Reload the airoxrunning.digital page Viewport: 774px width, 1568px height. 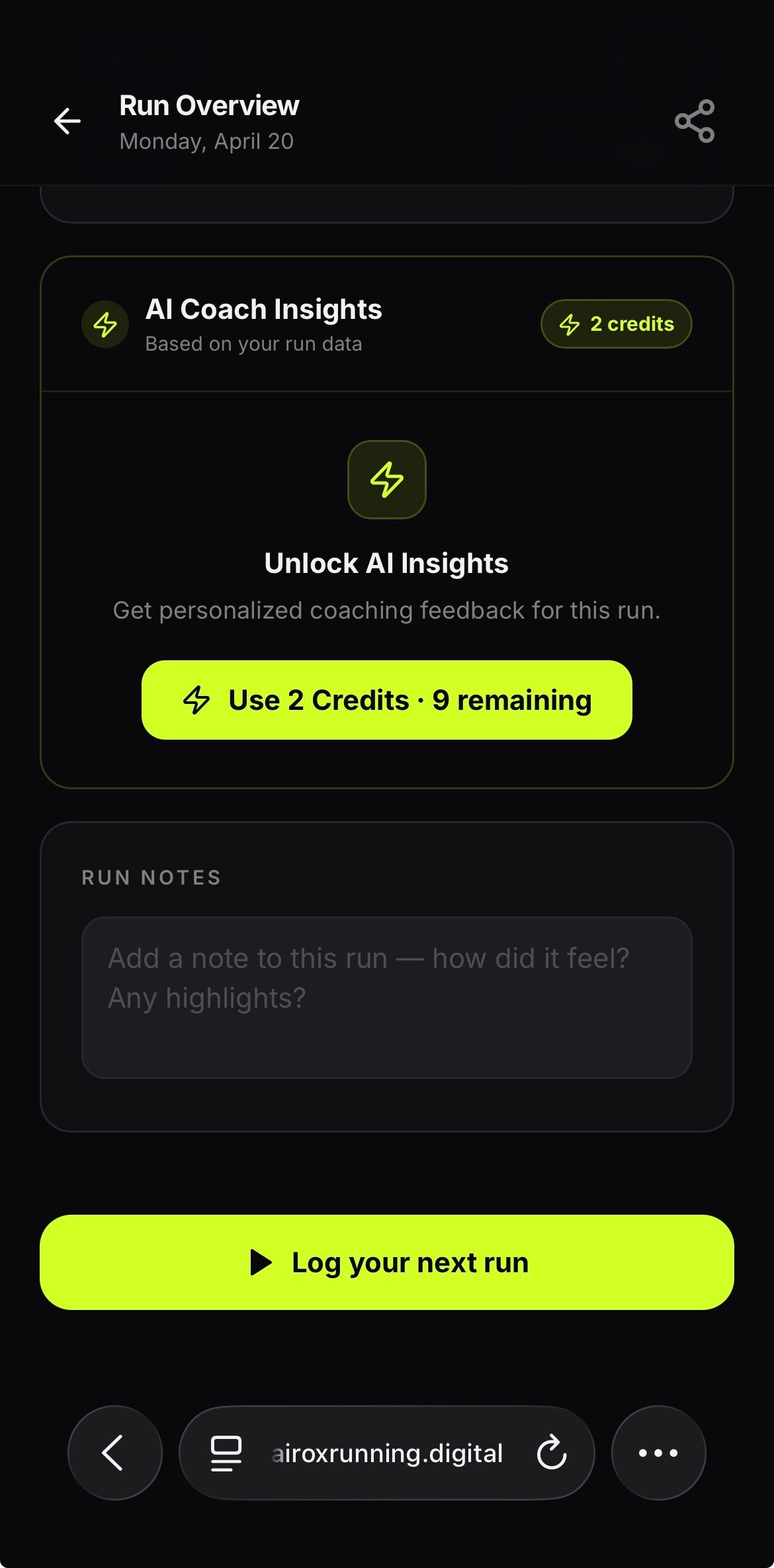[x=551, y=1453]
